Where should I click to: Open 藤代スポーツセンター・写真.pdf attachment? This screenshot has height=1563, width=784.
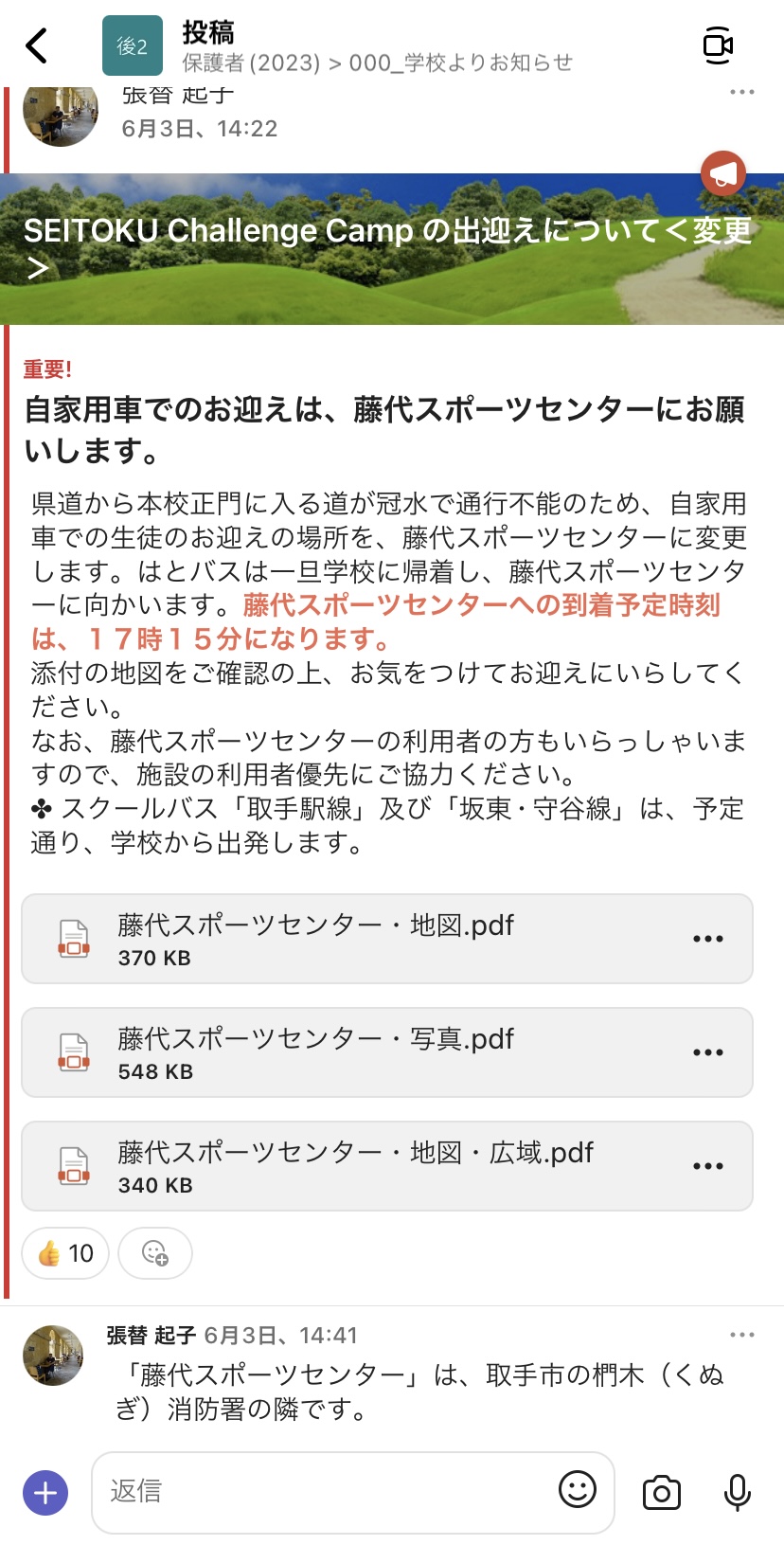(x=387, y=1052)
